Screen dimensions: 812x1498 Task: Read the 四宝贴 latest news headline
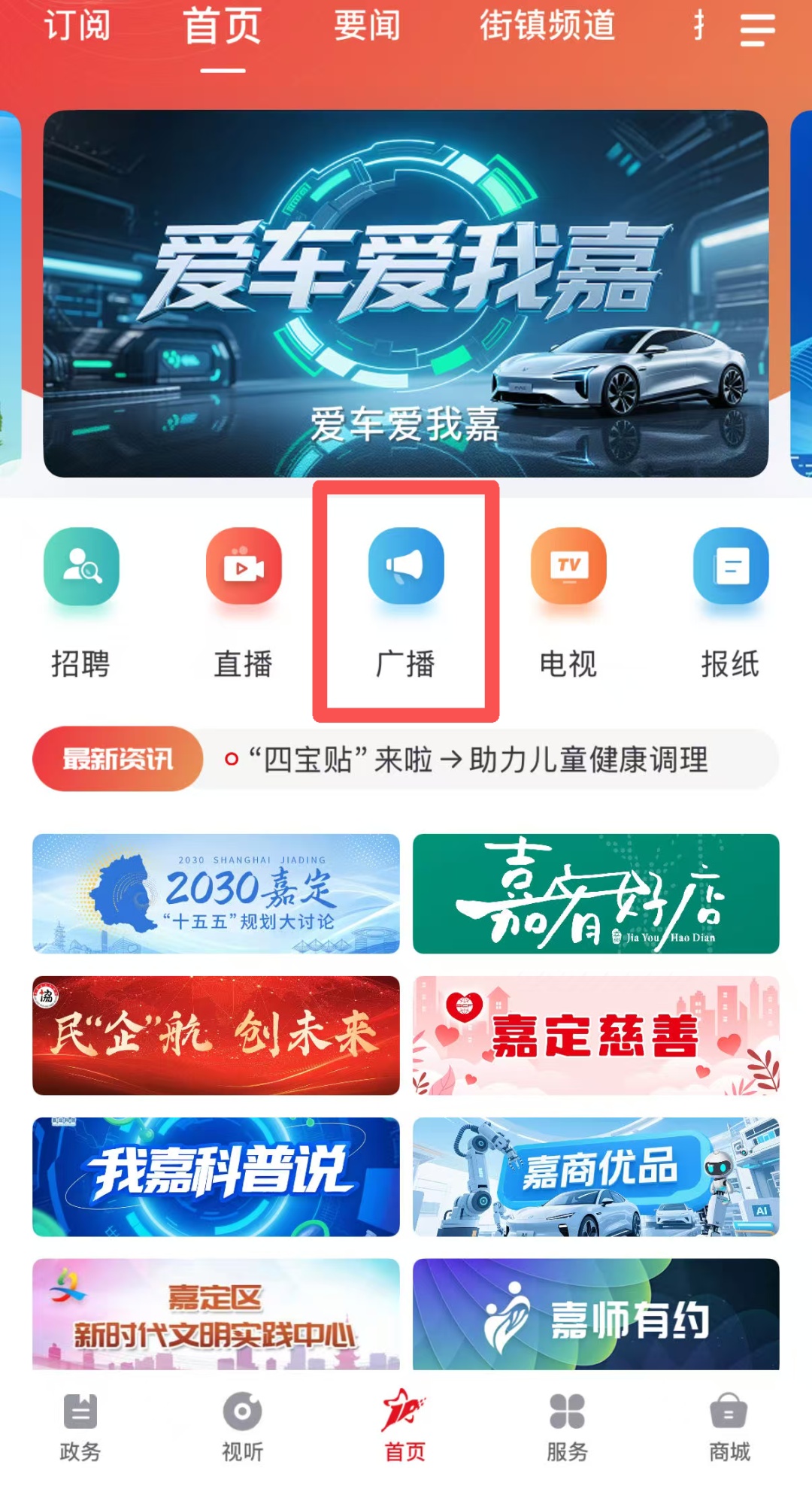478,760
